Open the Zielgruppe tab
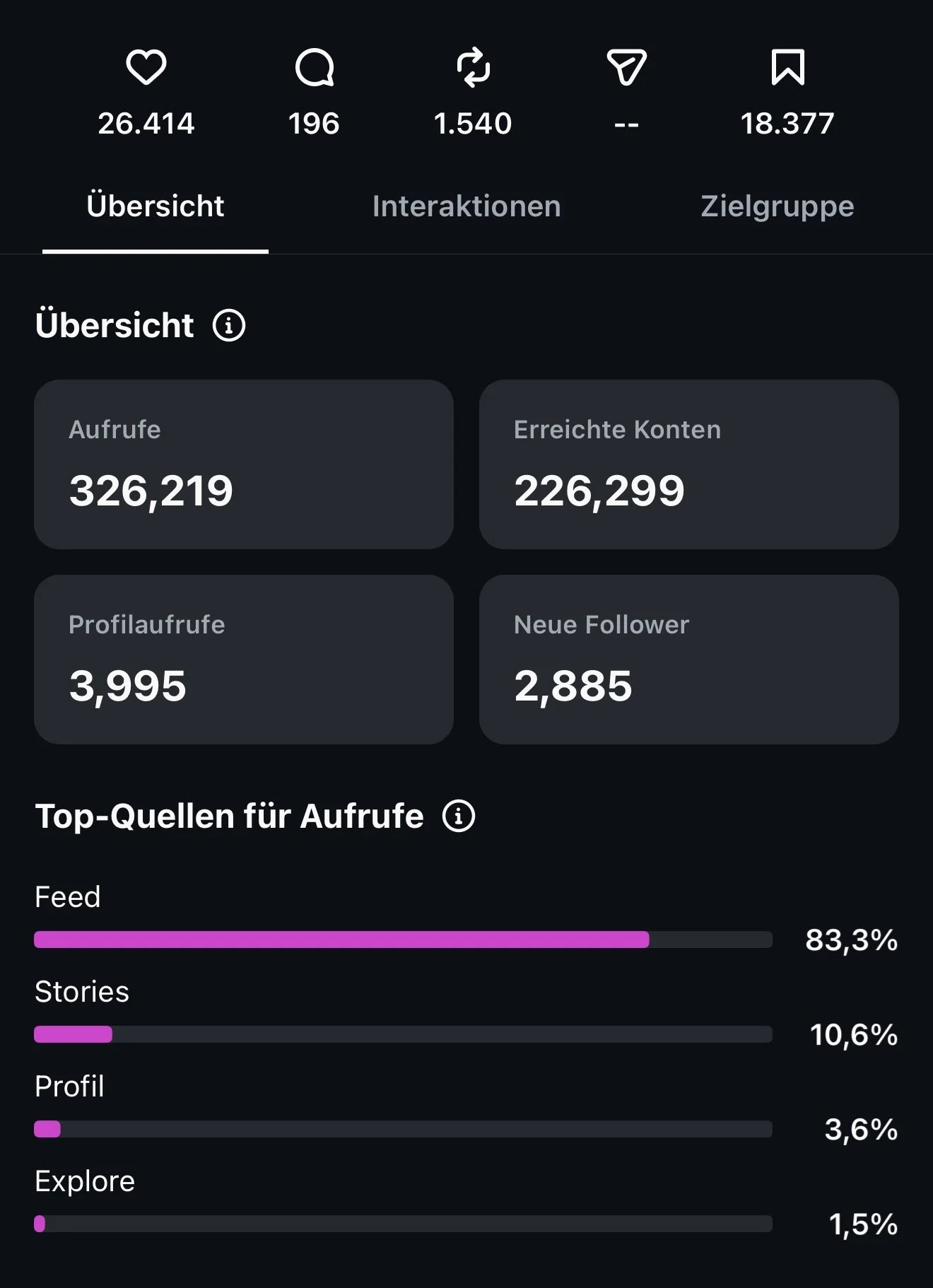 777,206
